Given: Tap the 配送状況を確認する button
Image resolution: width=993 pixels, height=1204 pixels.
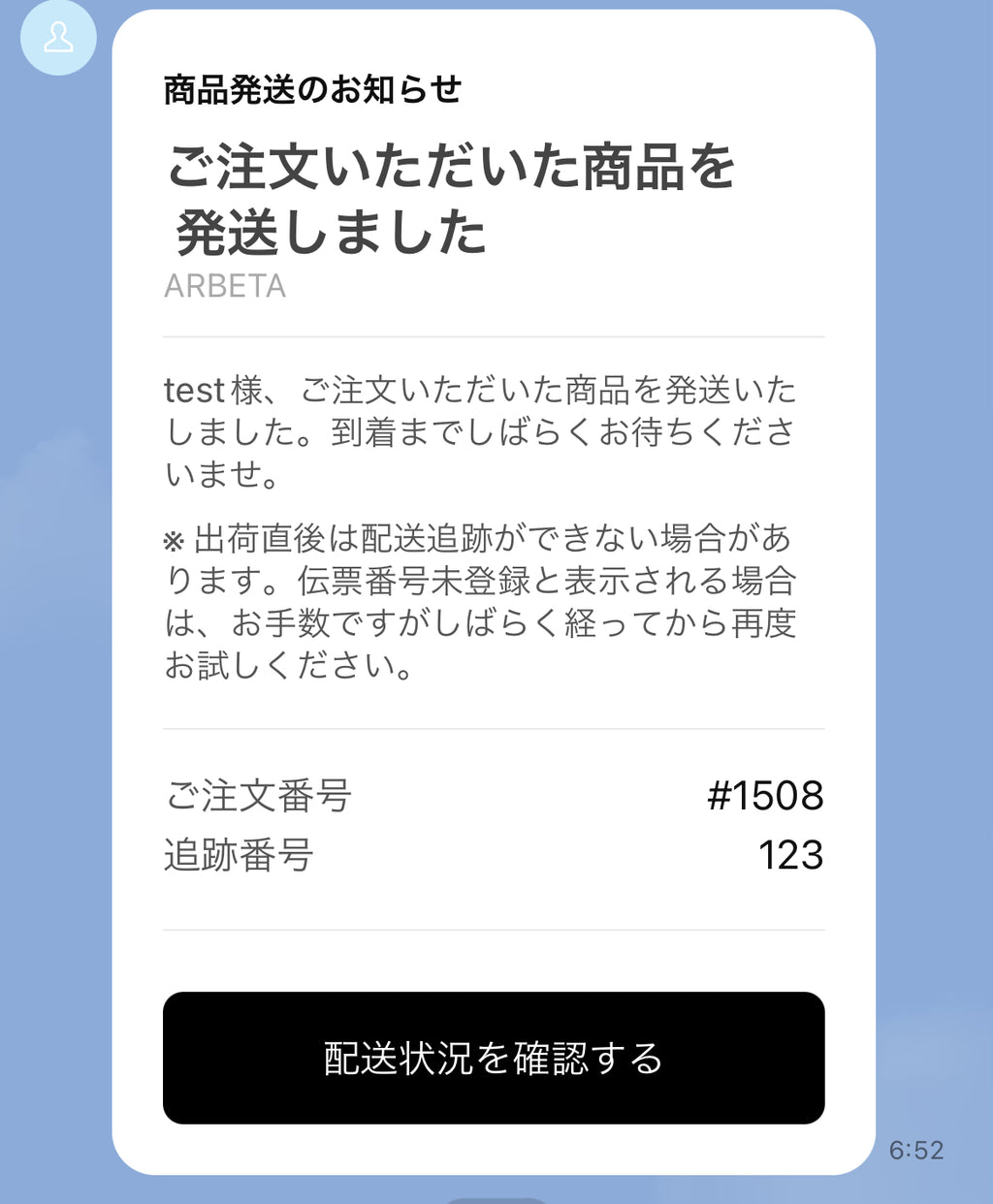Looking at the screenshot, I should pyautogui.click(x=494, y=1058).
